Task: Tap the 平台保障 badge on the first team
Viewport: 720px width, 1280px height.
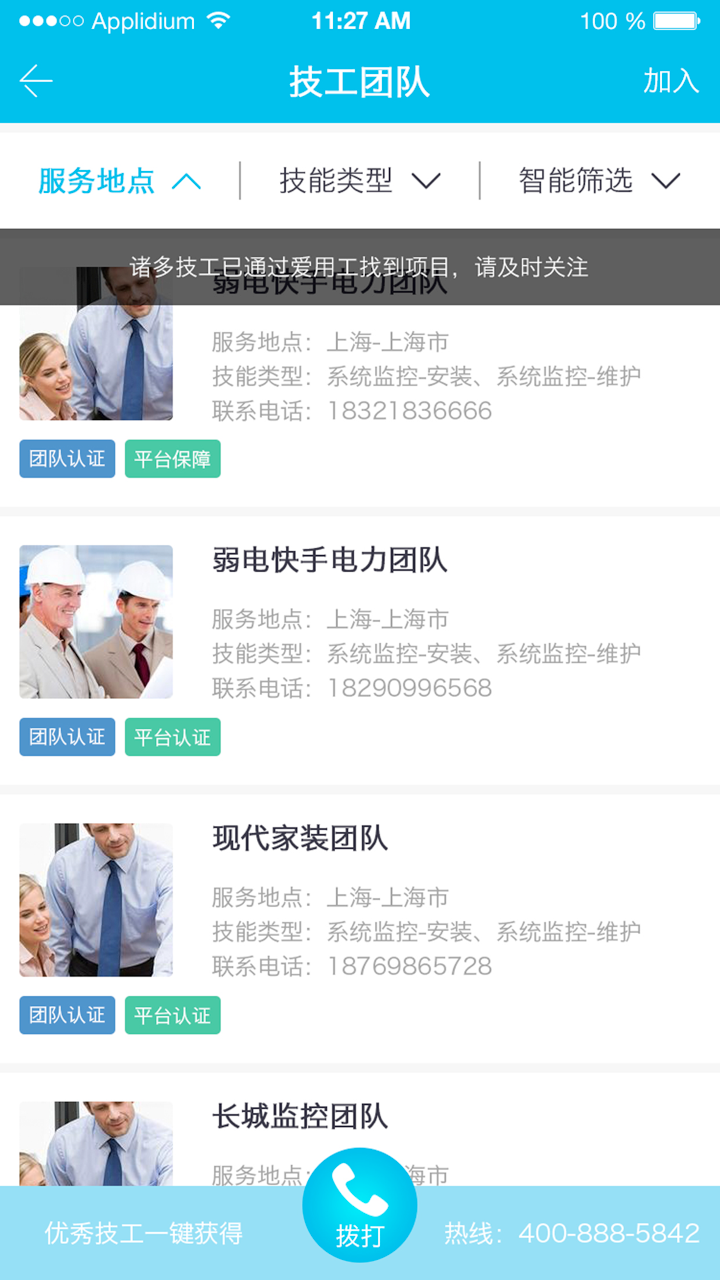Action: point(172,459)
